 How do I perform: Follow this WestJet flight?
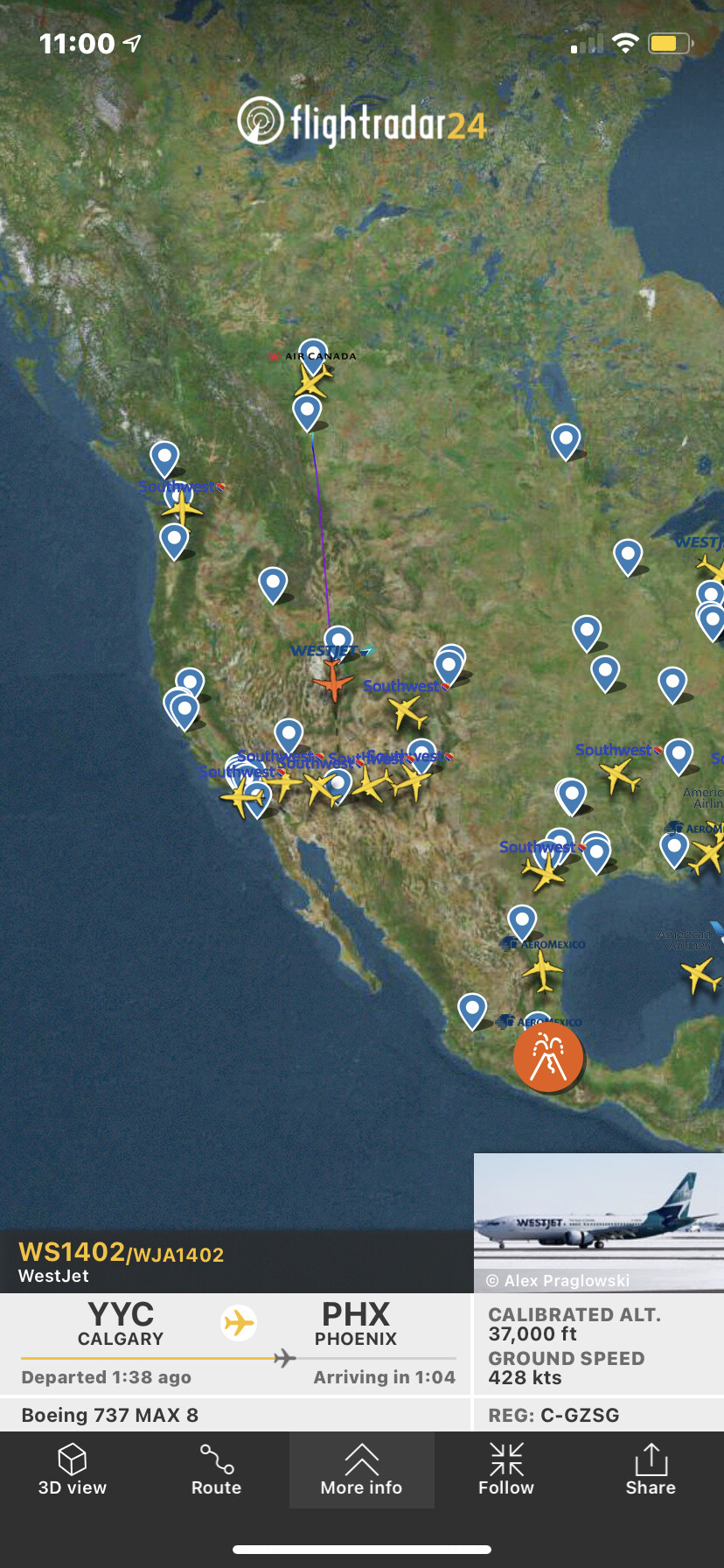[x=506, y=1470]
